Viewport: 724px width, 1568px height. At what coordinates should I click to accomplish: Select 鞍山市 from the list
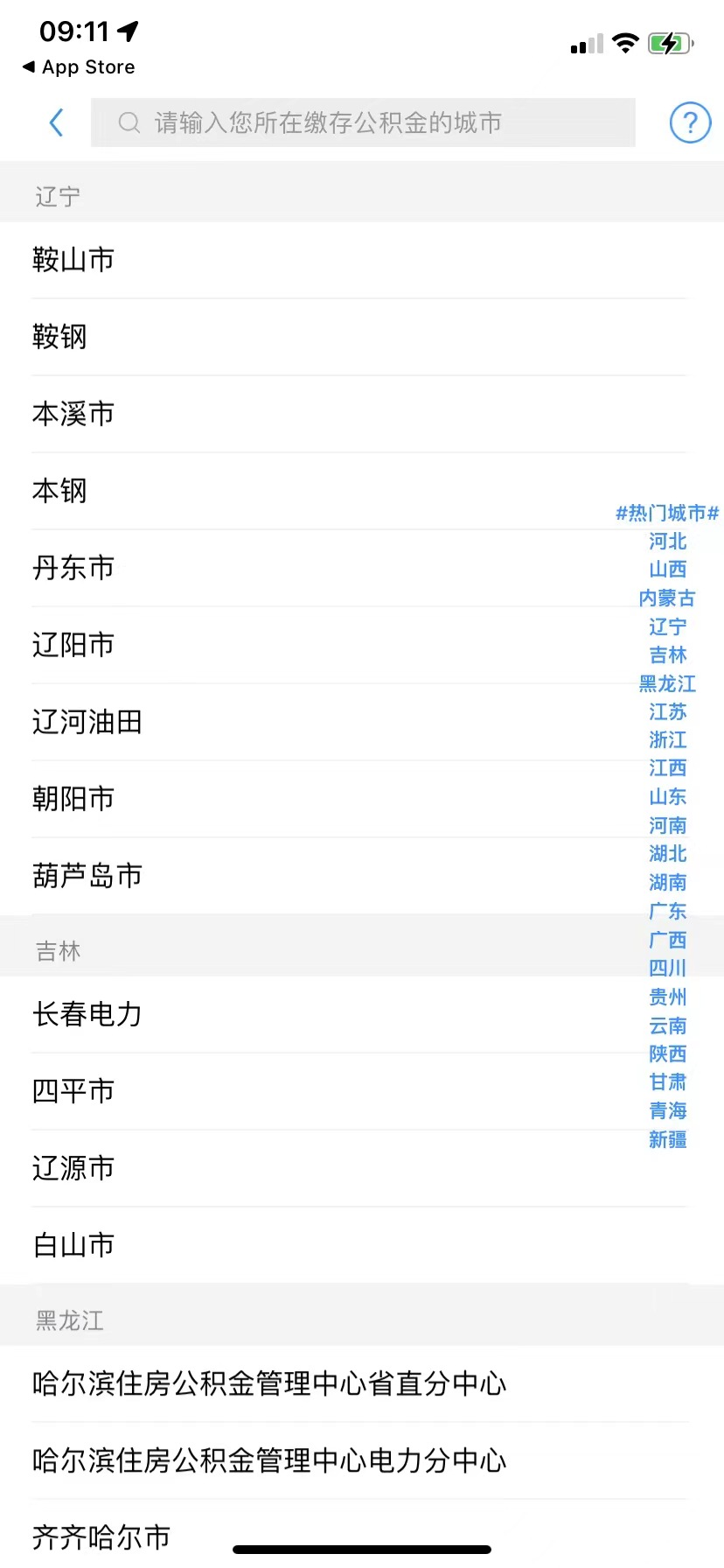pos(73,260)
